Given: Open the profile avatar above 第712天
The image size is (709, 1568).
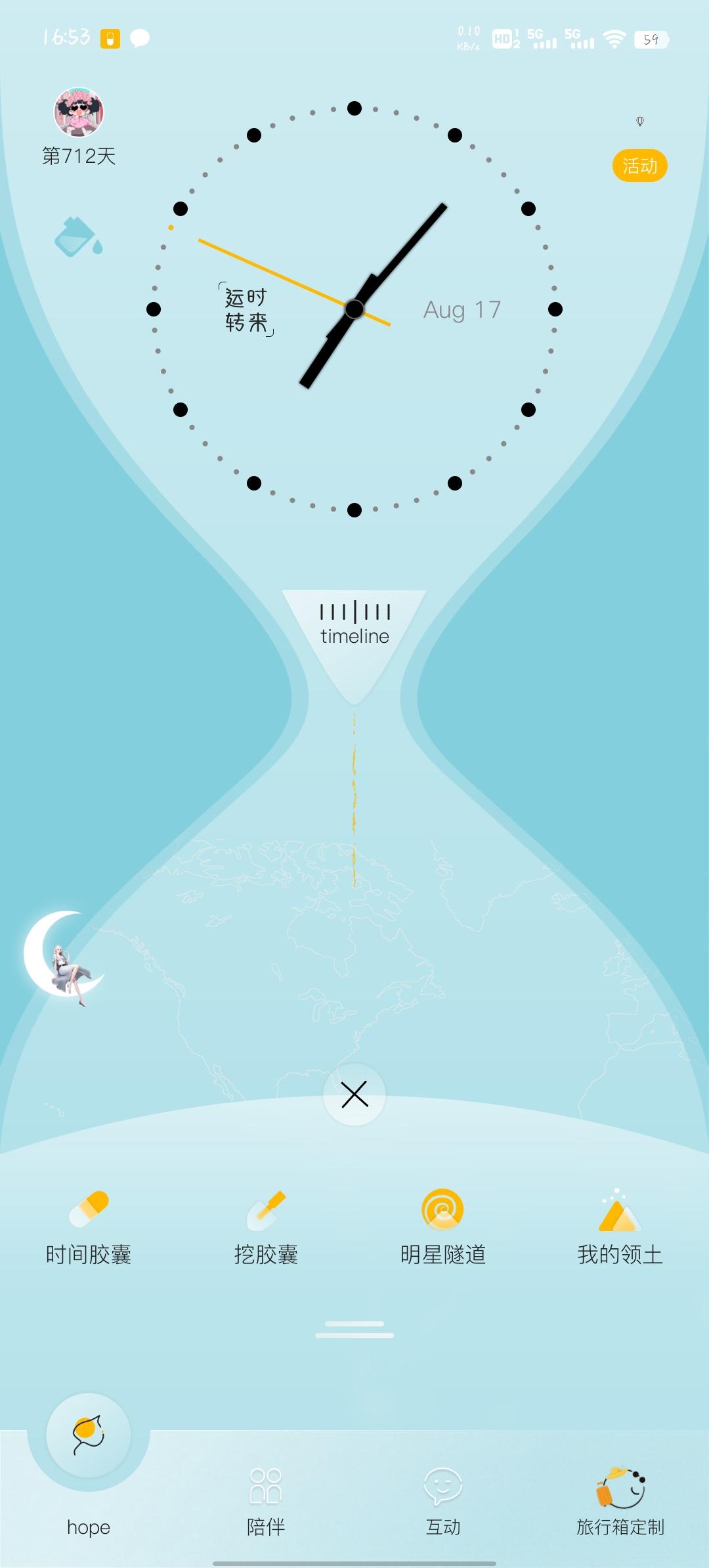Looking at the screenshot, I should pyautogui.click(x=79, y=112).
